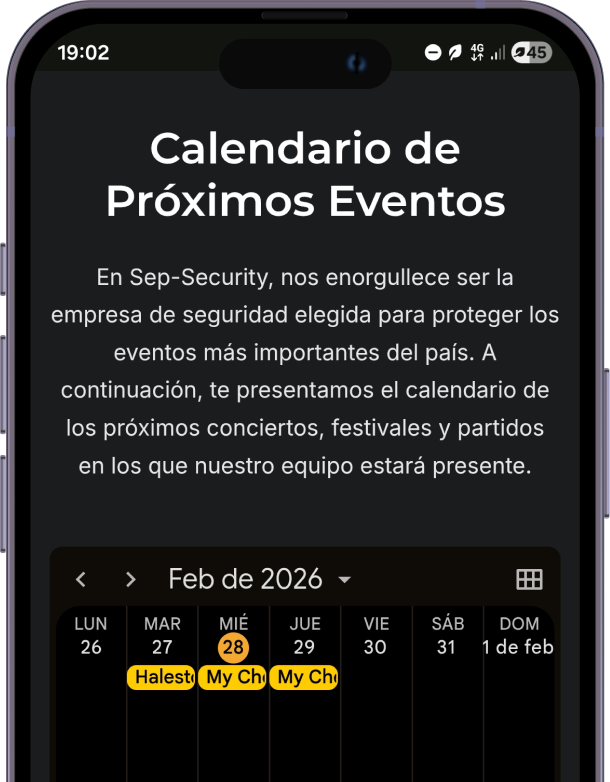Open My Chemical event on Wednesday 28
Viewport: 610px width, 782px height.
(233, 677)
